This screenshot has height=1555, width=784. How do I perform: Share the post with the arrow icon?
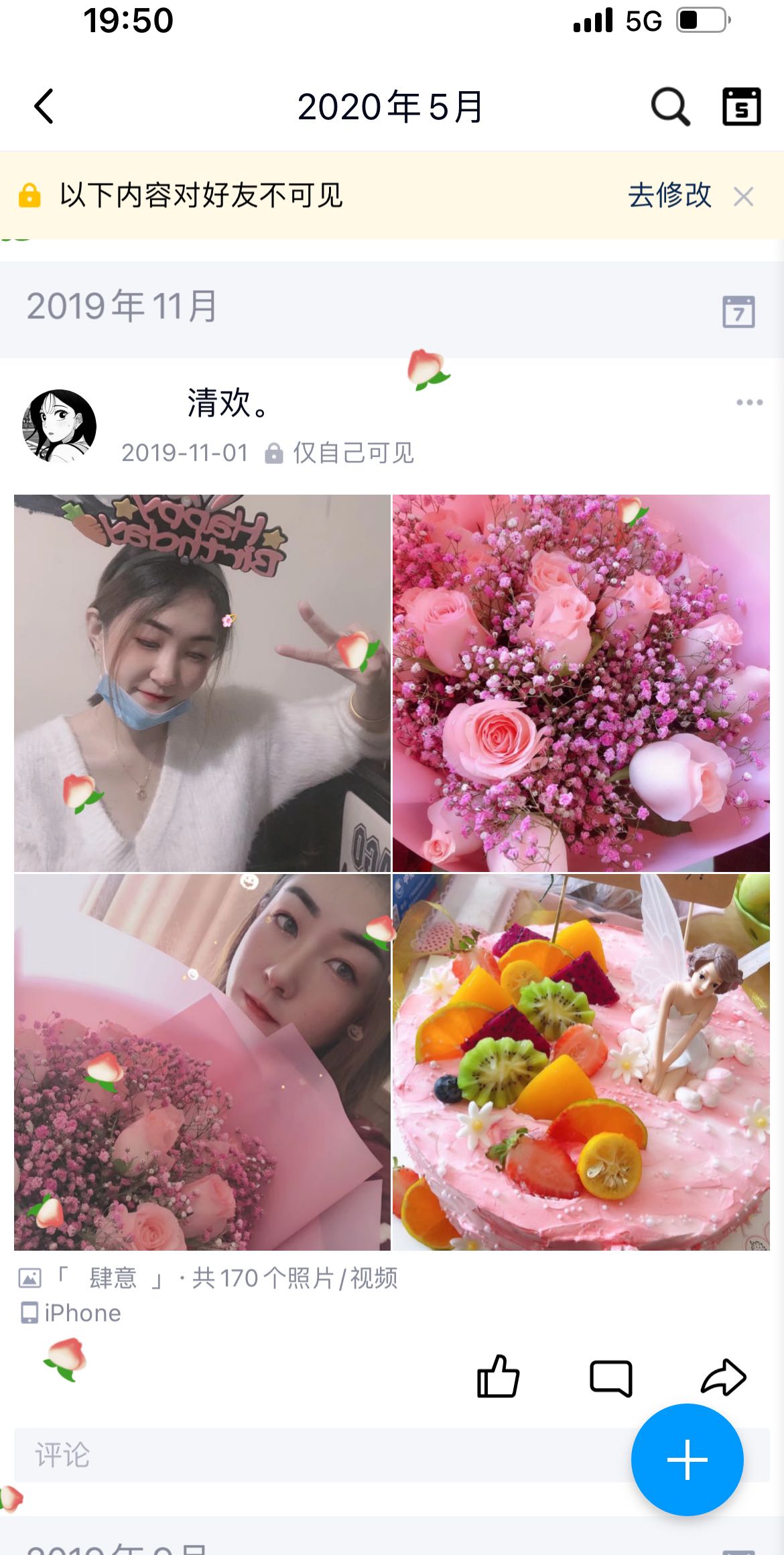pos(723,1377)
